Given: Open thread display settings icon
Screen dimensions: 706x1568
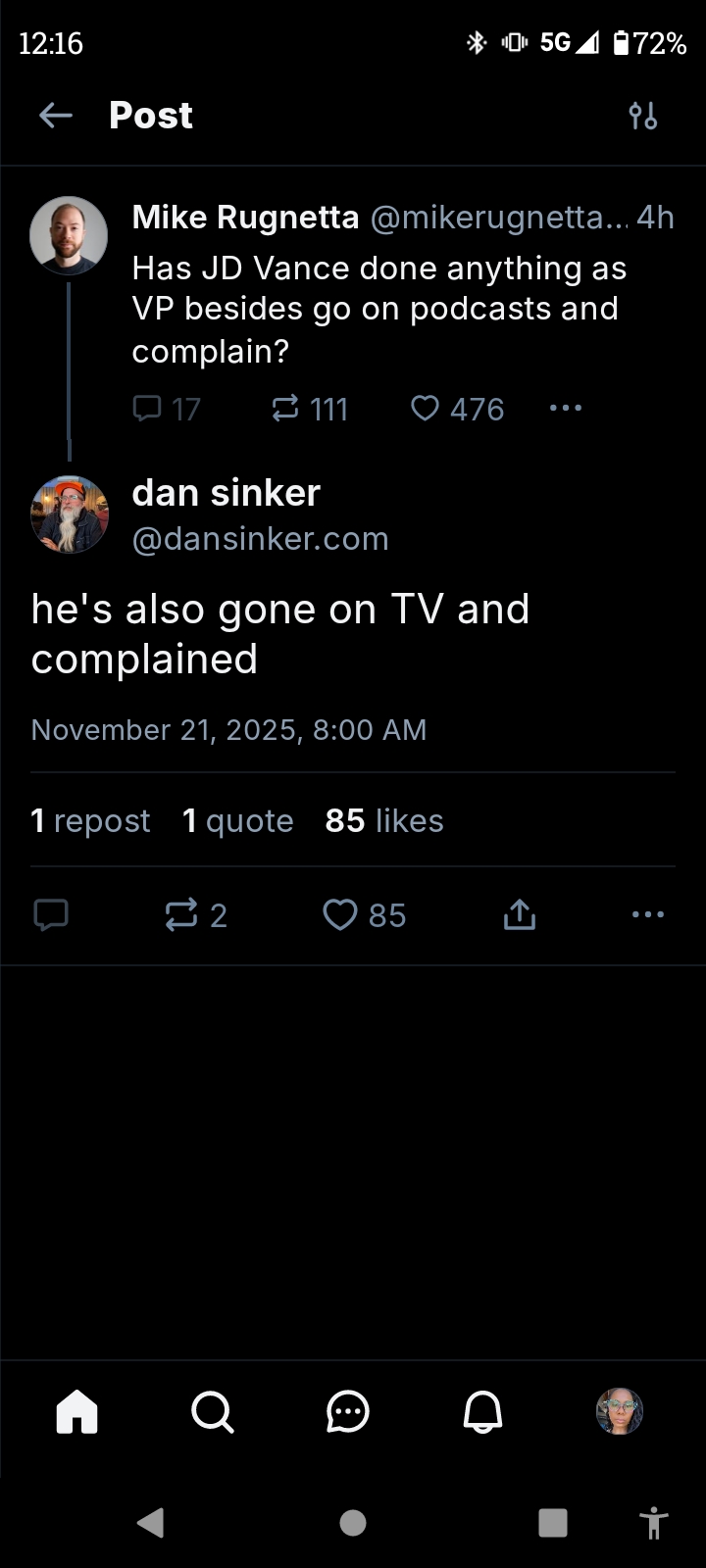Looking at the screenshot, I should pyautogui.click(x=642, y=116).
